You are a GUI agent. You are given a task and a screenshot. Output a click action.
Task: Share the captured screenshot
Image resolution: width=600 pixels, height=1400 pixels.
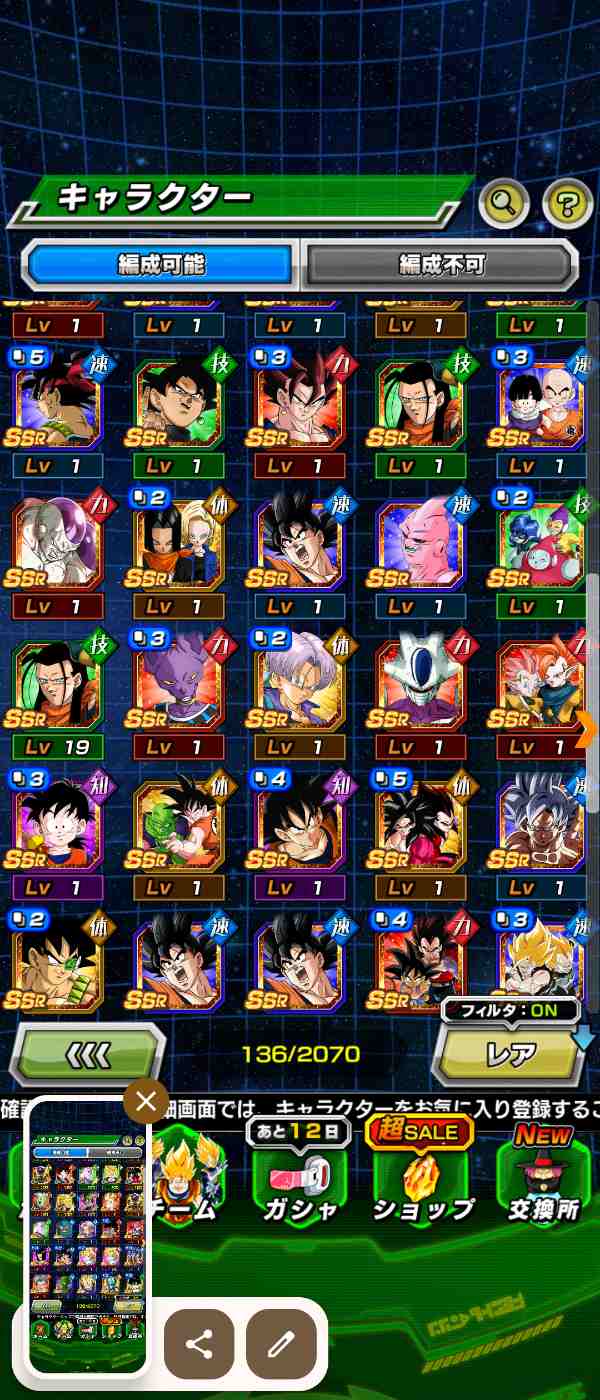pyautogui.click(x=199, y=1344)
